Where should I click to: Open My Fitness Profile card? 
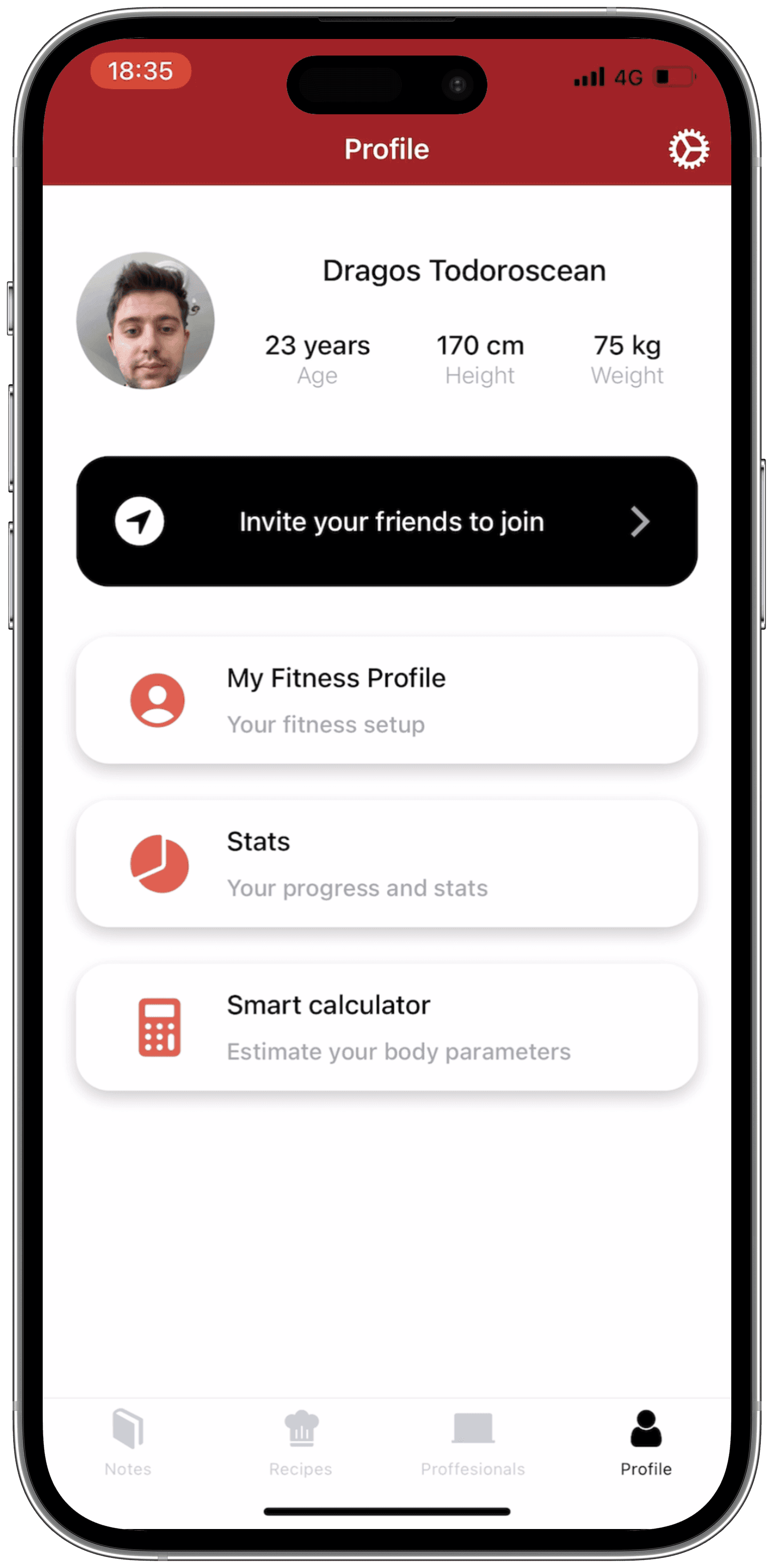click(387, 700)
